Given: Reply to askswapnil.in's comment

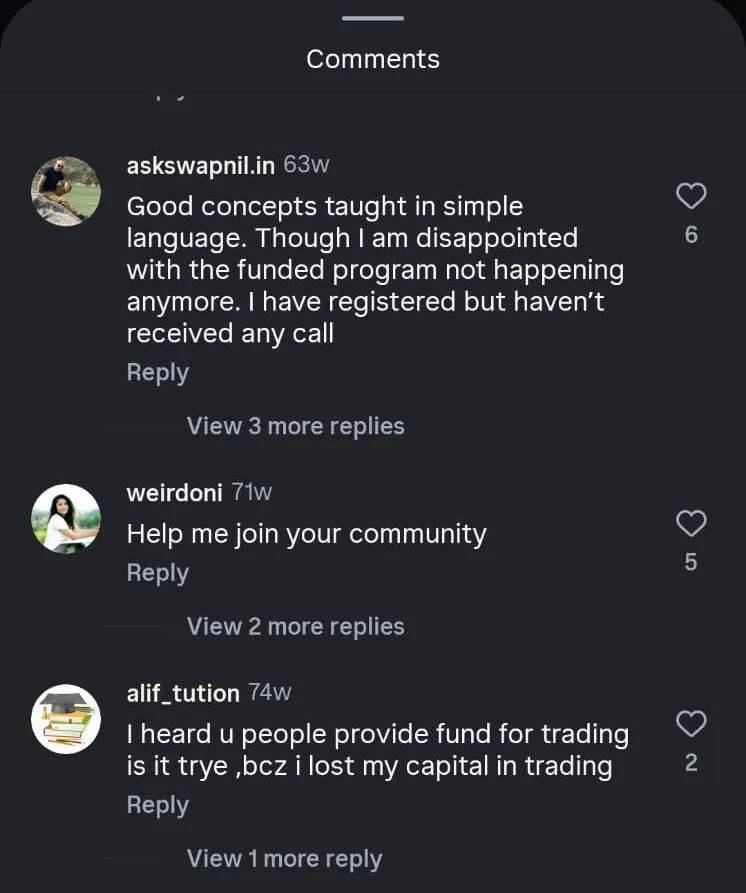Looking at the screenshot, I should pyautogui.click(x=157, y=372).
